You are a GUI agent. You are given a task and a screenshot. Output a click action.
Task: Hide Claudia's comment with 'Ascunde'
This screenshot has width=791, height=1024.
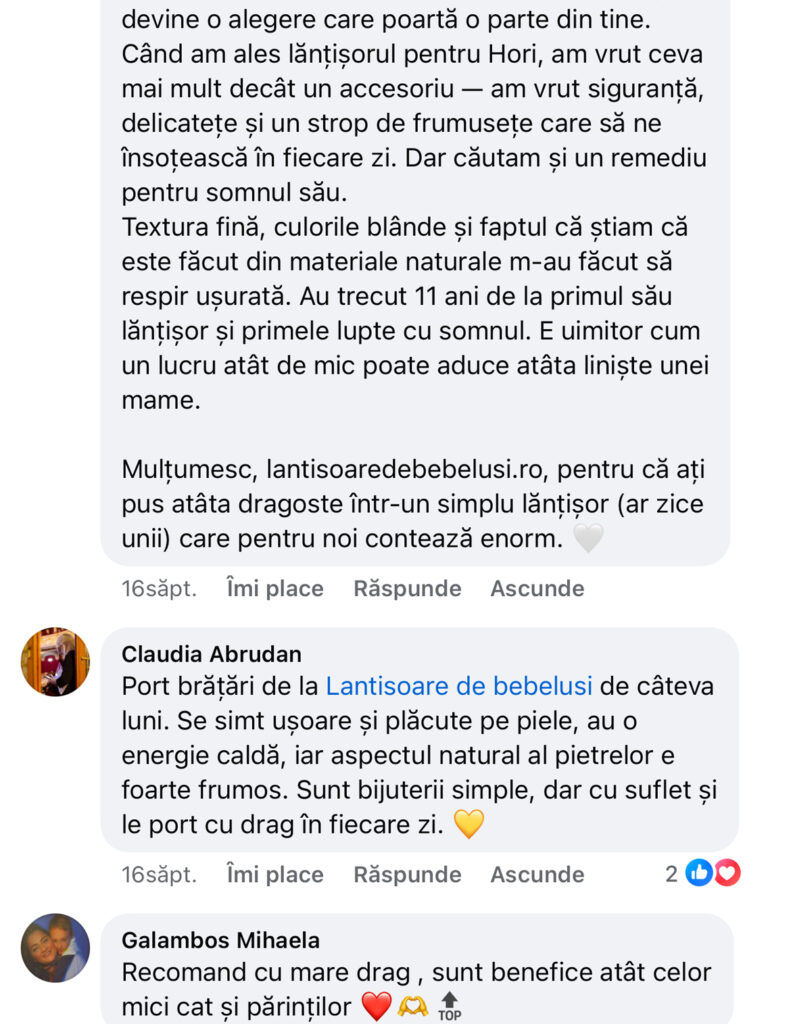click(x=537, y=873)
